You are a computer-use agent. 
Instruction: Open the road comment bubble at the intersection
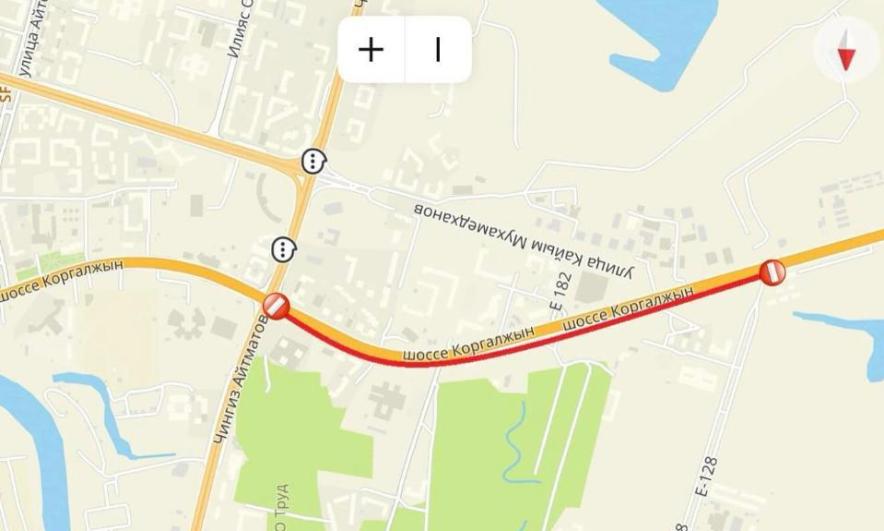314,160
